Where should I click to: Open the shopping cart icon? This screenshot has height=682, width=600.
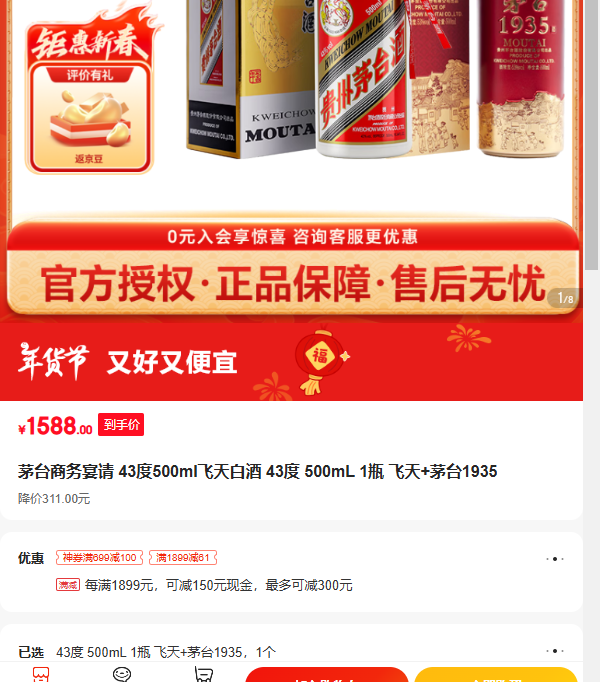[x=203, y=675]
